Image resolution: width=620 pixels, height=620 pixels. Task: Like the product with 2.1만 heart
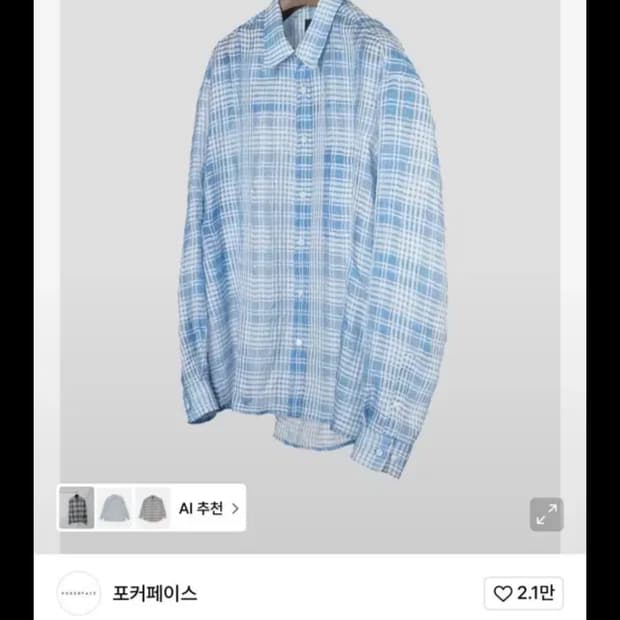point(524,593)
